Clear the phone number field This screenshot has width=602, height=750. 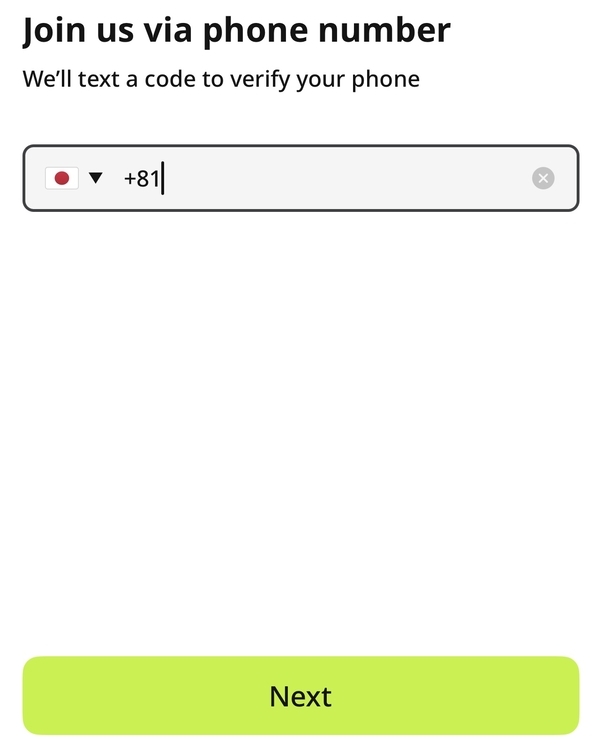542,179
